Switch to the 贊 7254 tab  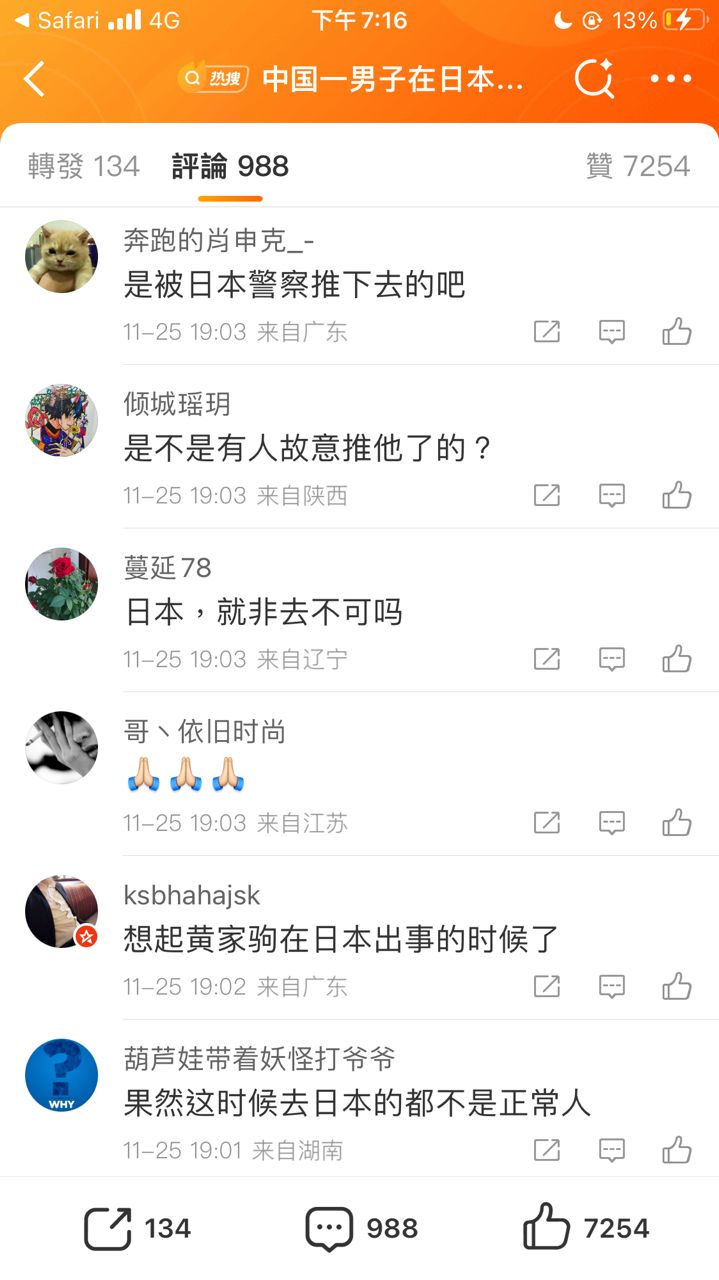click(638, 166)
